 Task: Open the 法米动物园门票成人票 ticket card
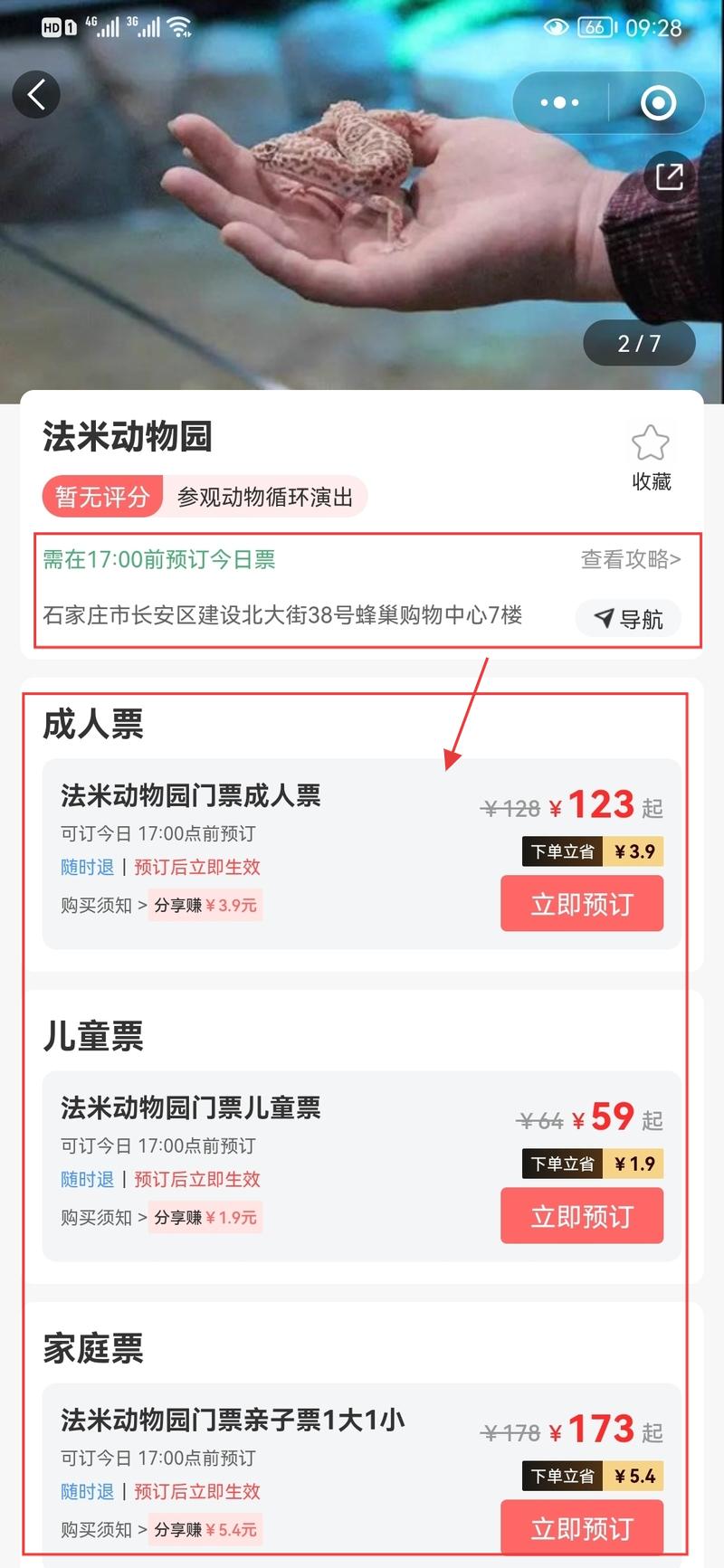[191, 795]
